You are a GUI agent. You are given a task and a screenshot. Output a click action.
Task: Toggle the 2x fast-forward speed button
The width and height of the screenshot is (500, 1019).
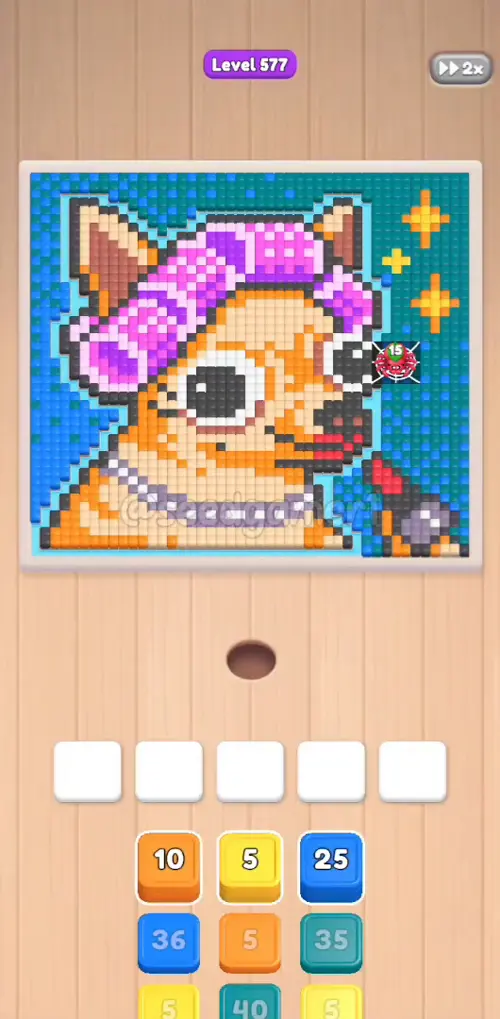(461, 68)
